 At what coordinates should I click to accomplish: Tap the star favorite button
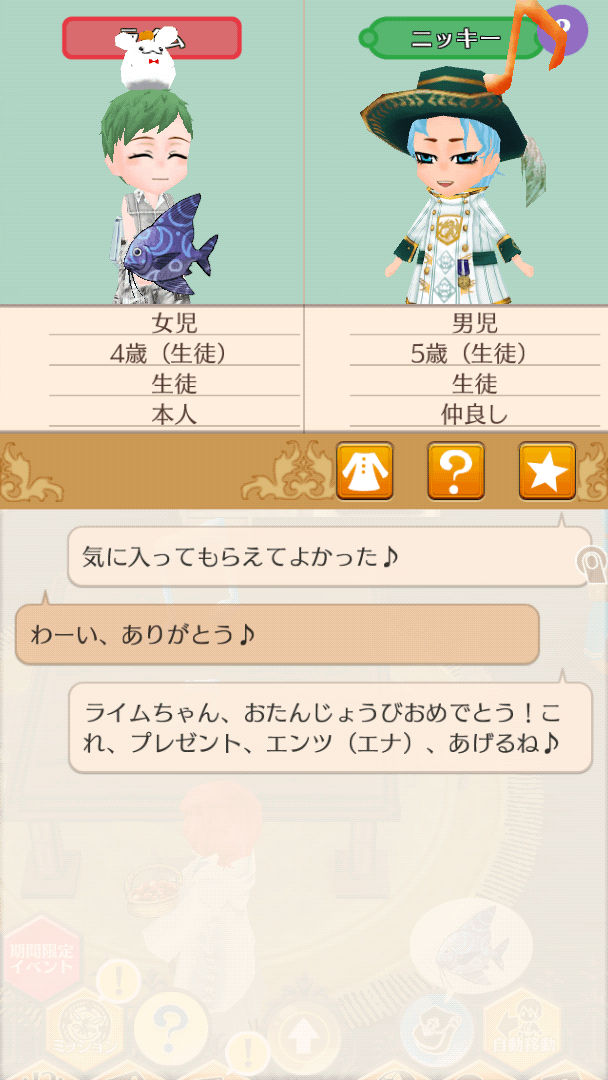[547, 471]
